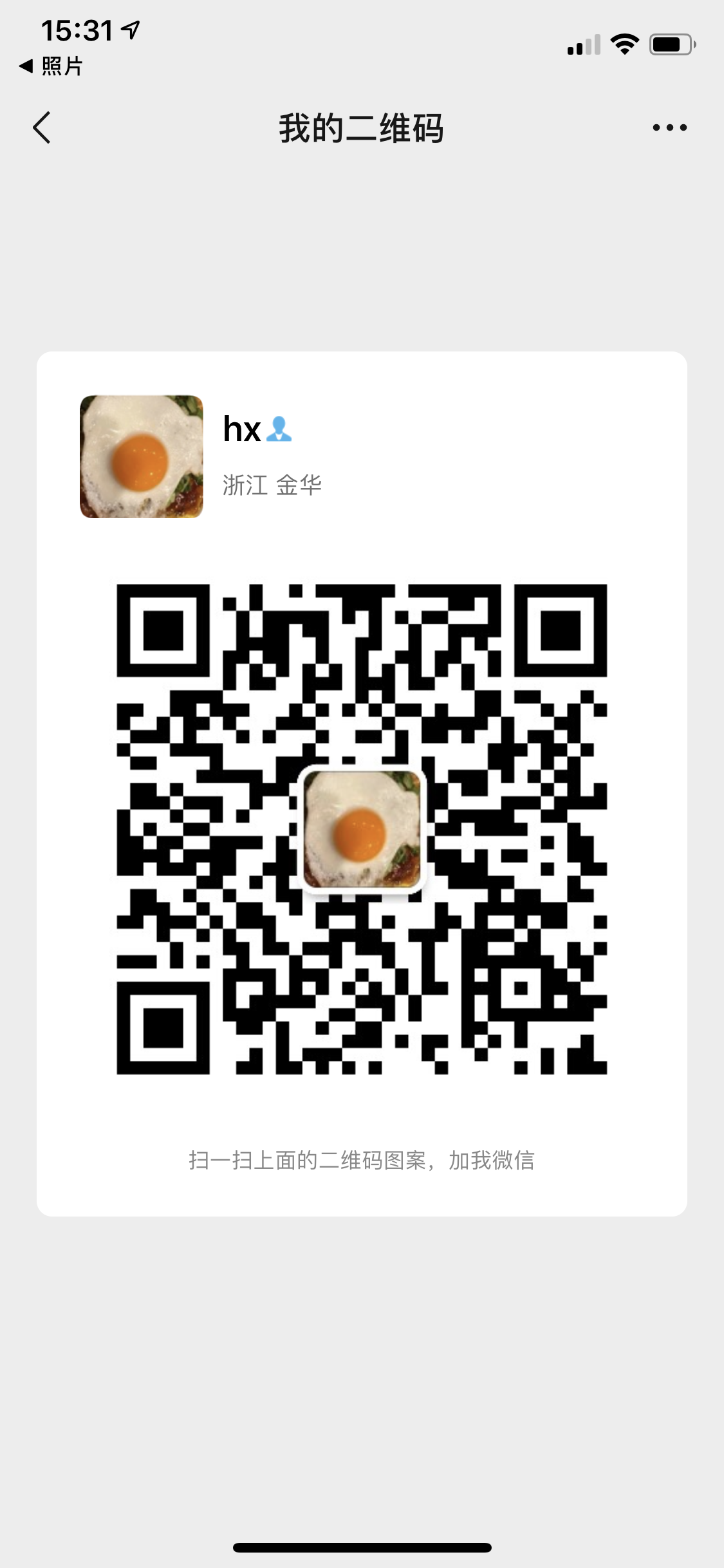Return to the 照片 app via breadcrumb
724x1568 pixels.
pyautogui.click(x=51, y=66)
